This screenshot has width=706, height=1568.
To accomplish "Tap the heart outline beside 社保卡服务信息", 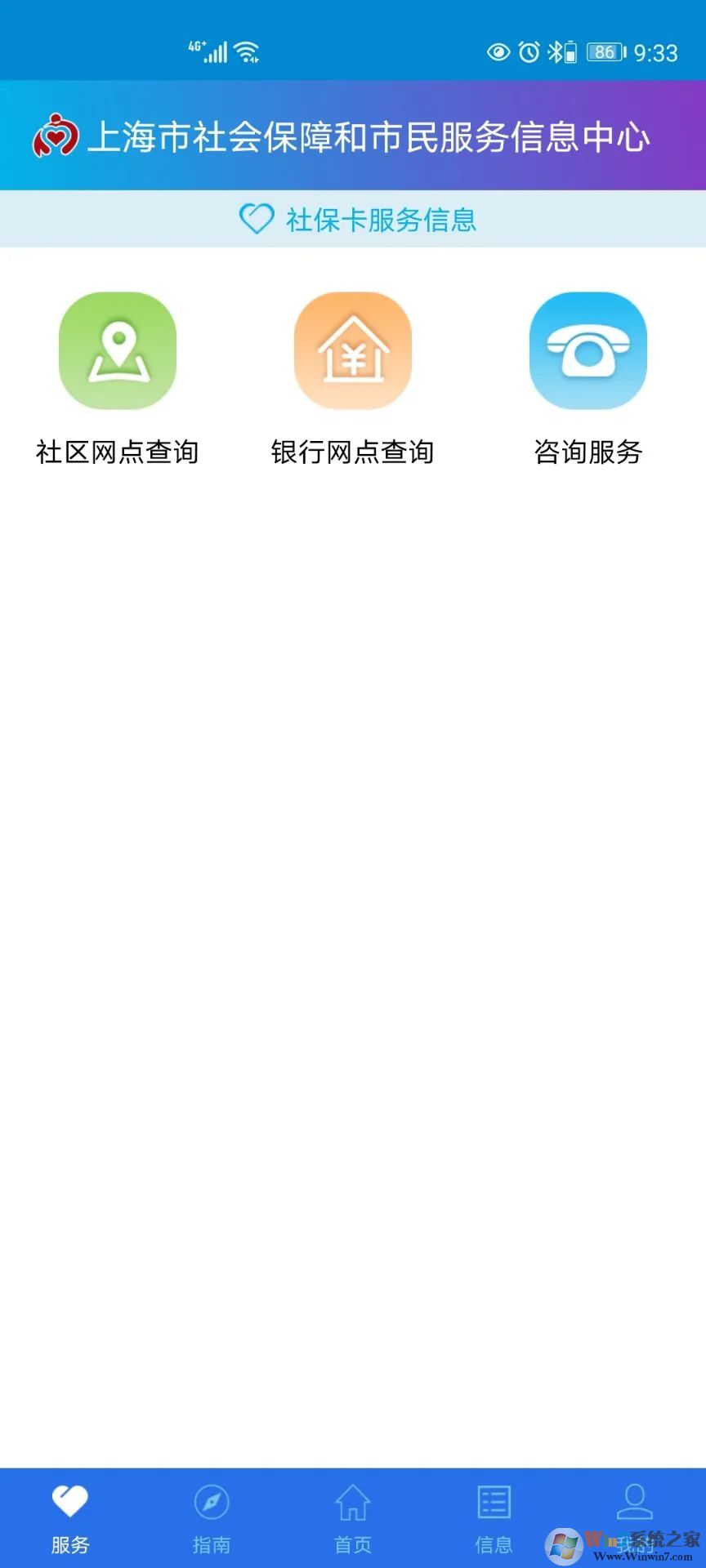I will tap(257, 219).
